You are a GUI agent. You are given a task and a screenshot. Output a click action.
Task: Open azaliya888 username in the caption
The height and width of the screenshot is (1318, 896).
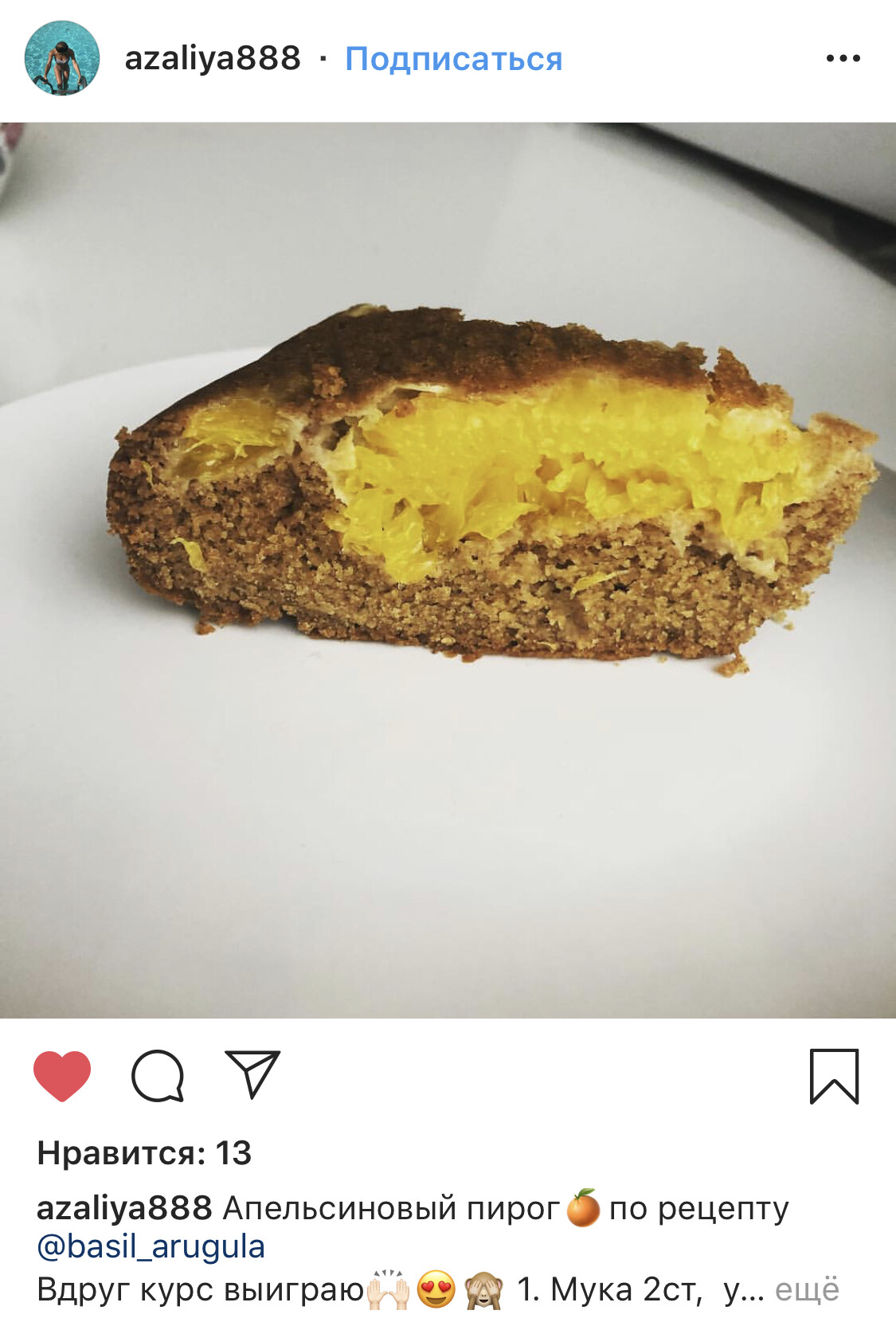[x=124, y=1208]
